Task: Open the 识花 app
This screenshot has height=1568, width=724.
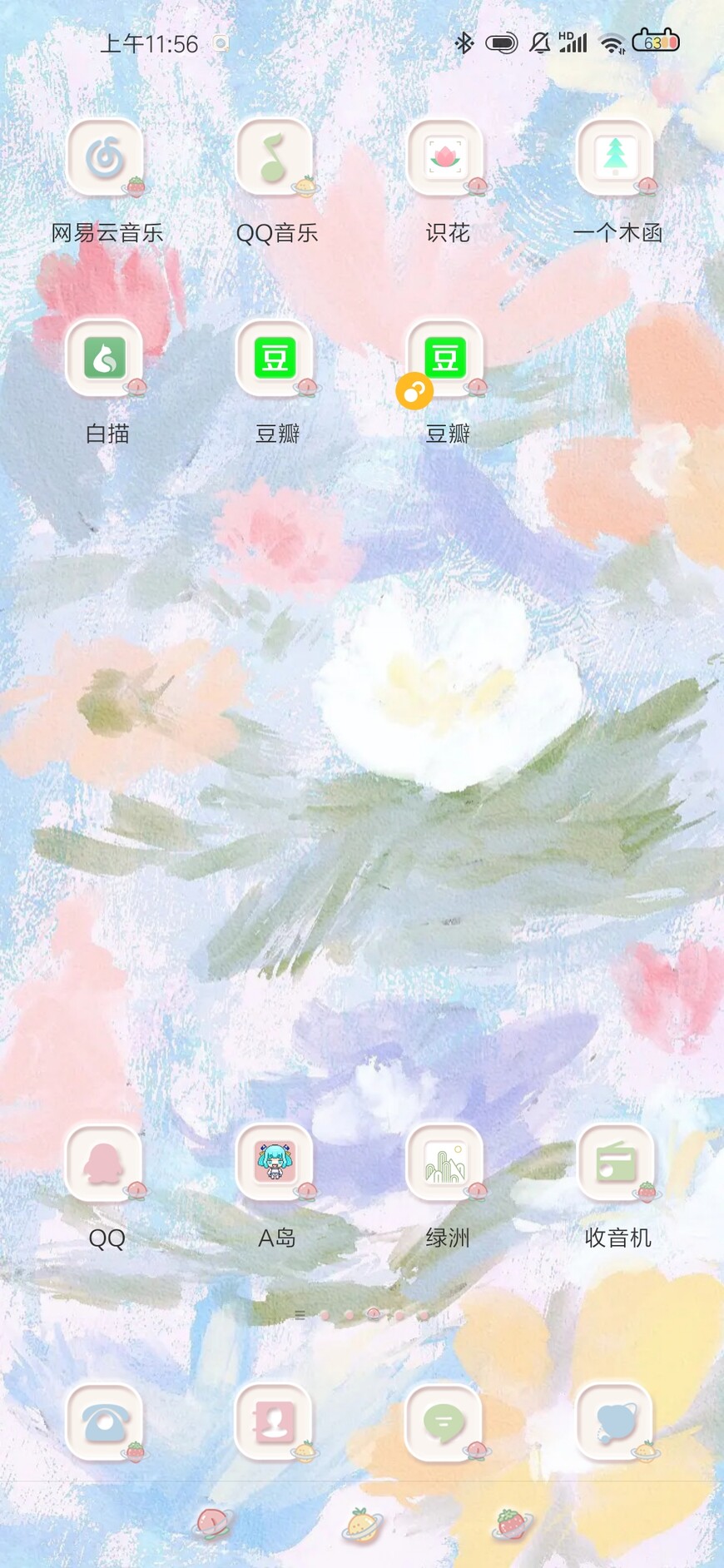Action: (445, 158)
